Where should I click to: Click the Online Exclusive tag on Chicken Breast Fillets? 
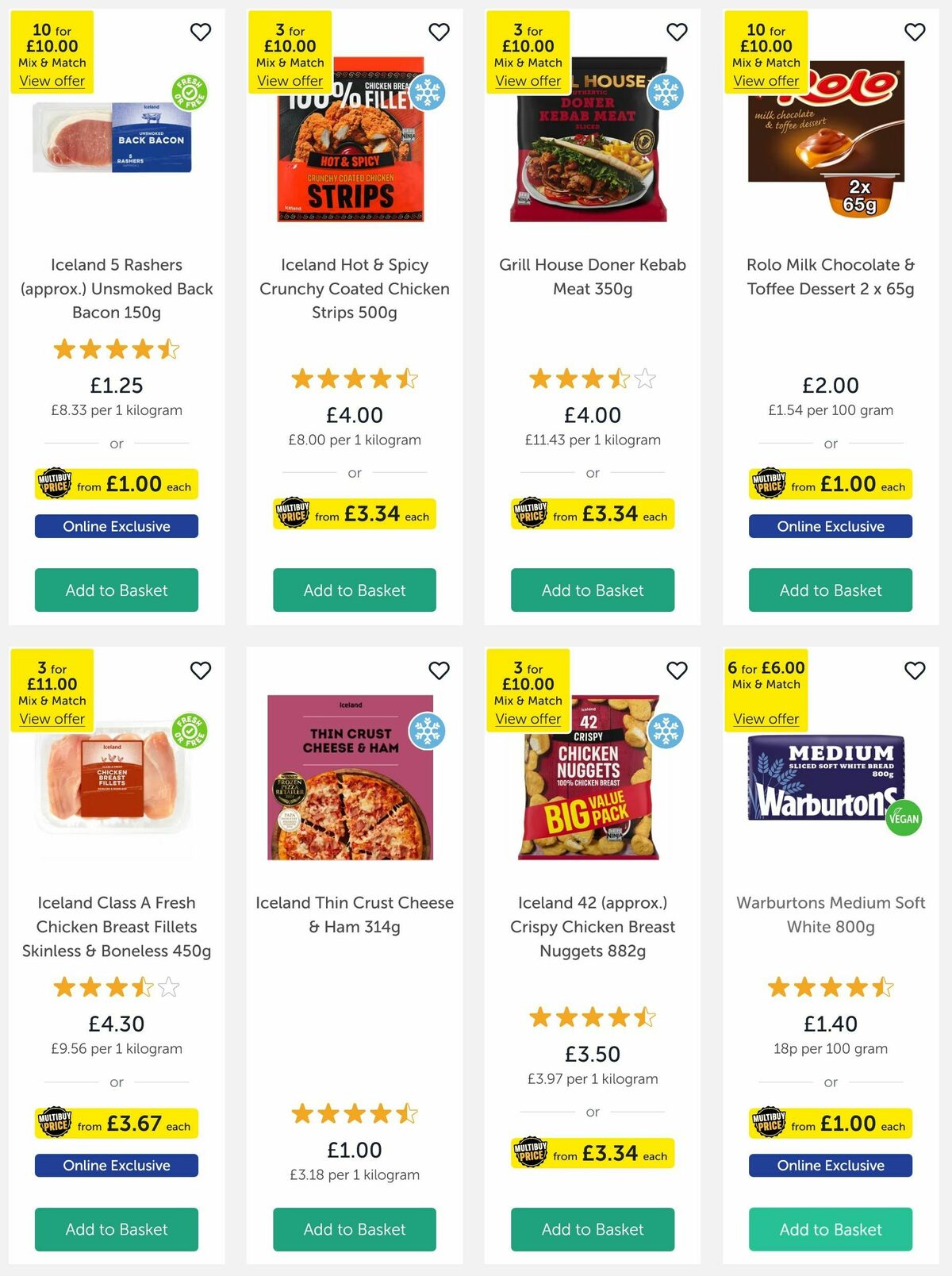click(116, 1165)
